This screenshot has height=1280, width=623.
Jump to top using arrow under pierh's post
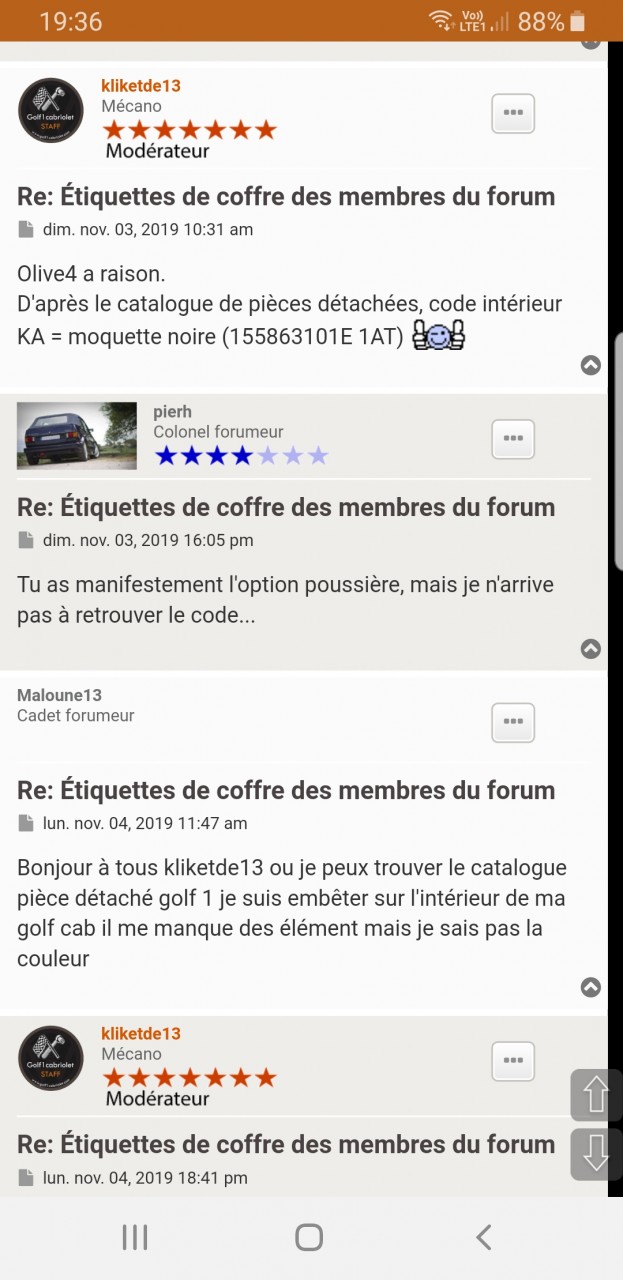(x=591, y=649)
